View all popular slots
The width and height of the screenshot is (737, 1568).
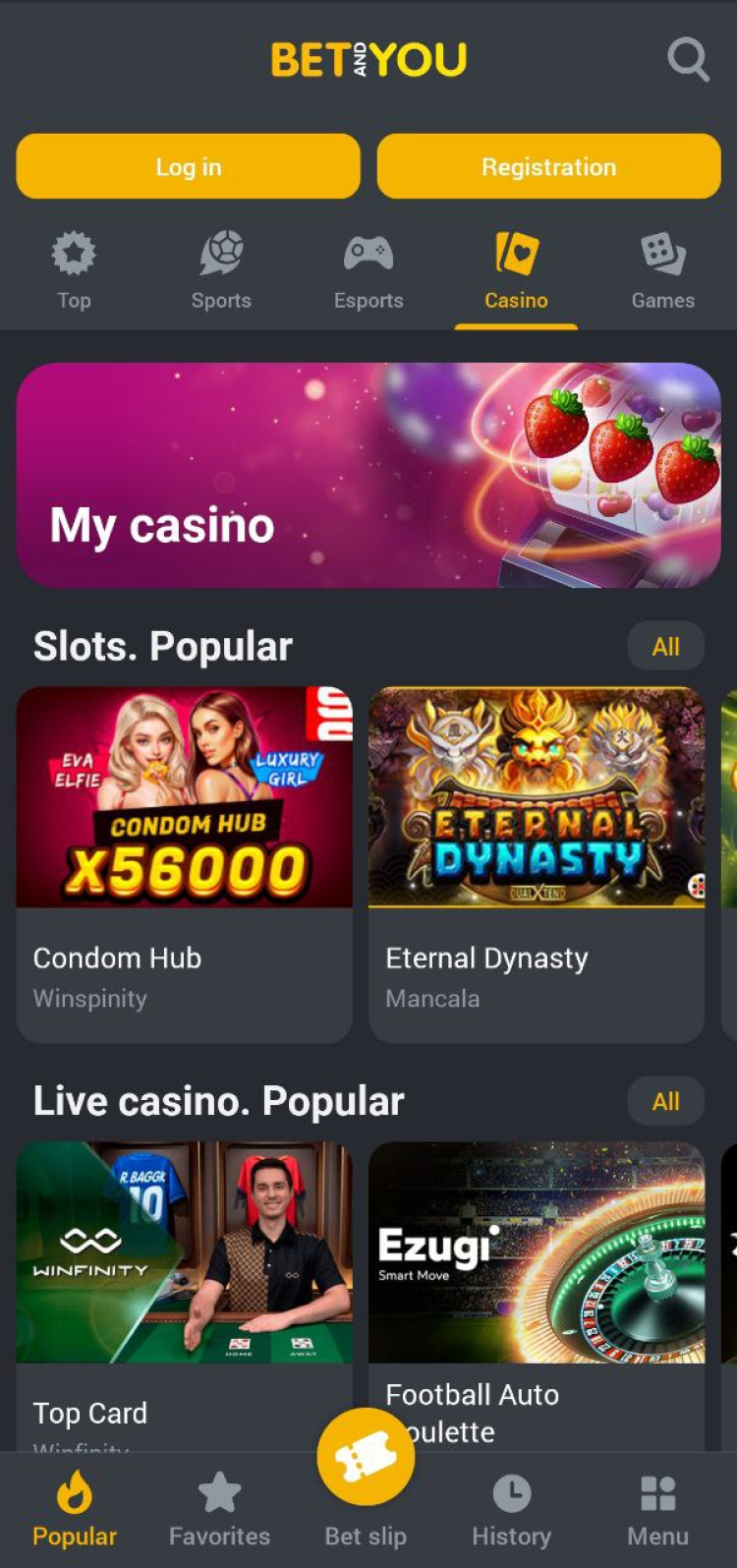tap(665, 646)
